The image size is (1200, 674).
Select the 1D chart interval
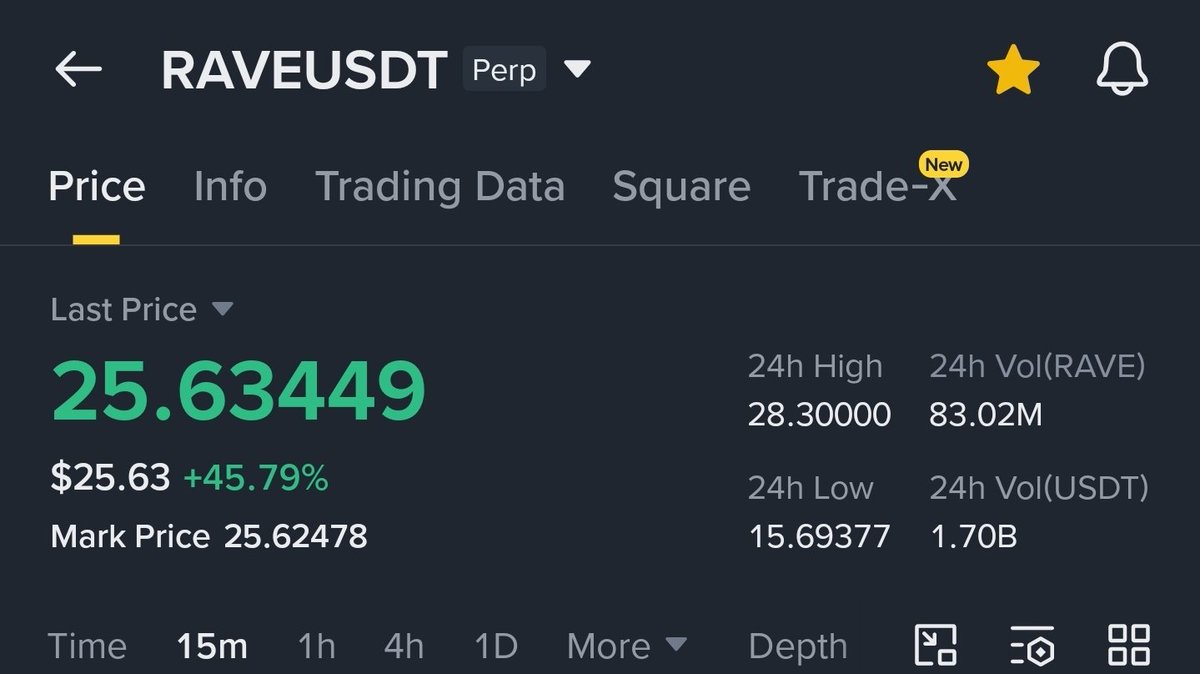496,646
